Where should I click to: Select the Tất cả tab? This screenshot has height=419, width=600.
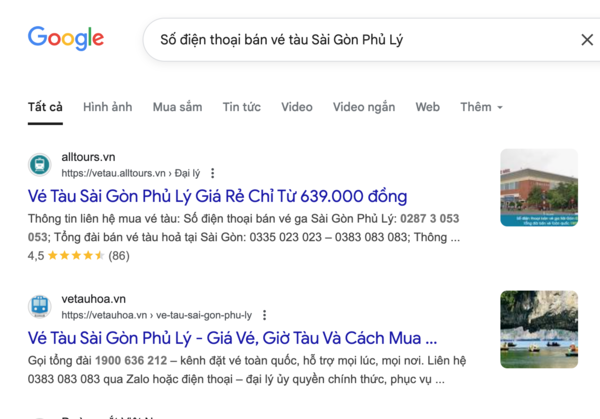[x=45, y=107]
